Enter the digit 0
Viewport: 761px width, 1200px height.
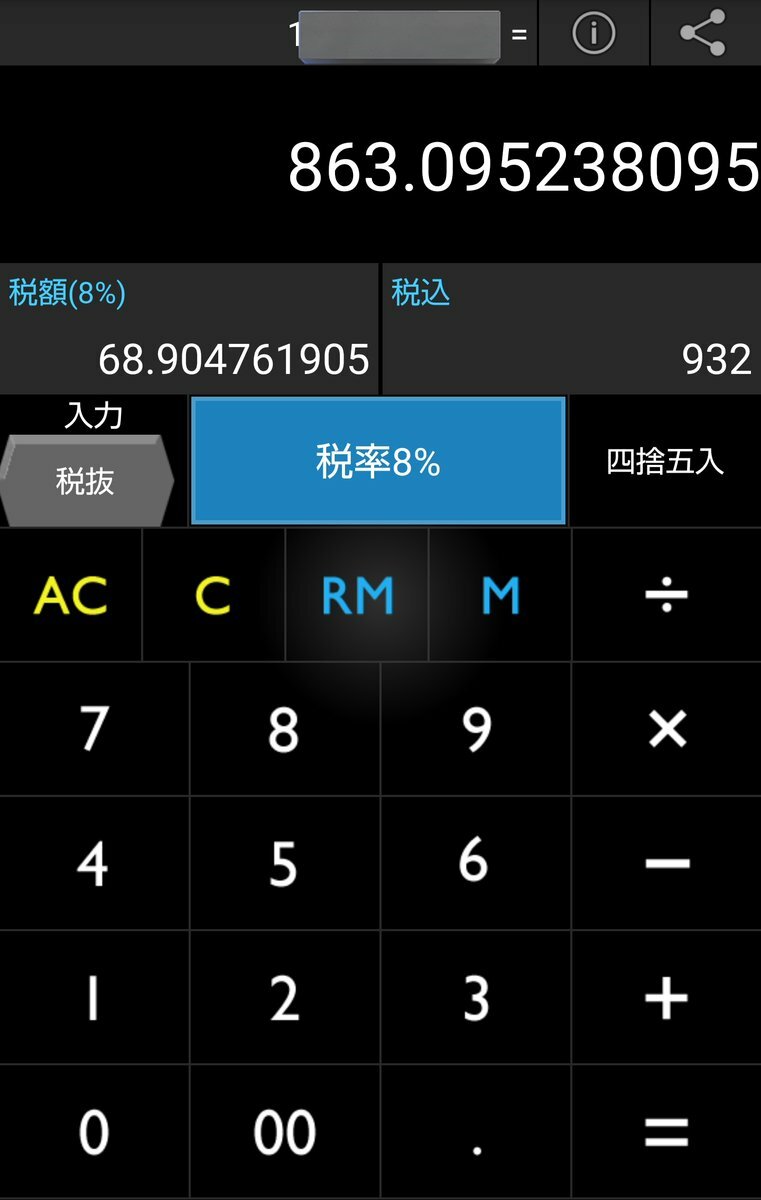pyautogui.click(x=94, y=1132)
